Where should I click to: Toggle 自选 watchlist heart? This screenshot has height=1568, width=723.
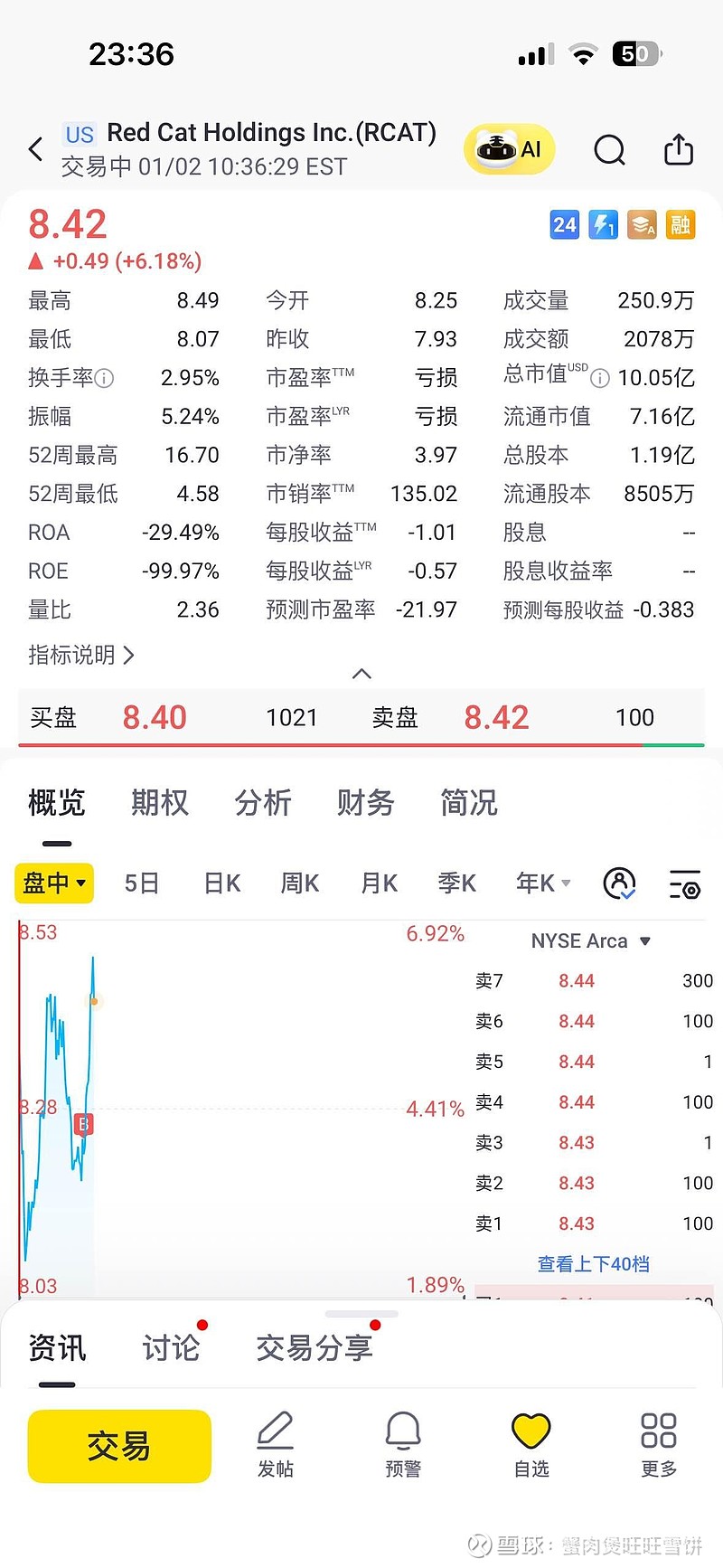(531, 1444)
